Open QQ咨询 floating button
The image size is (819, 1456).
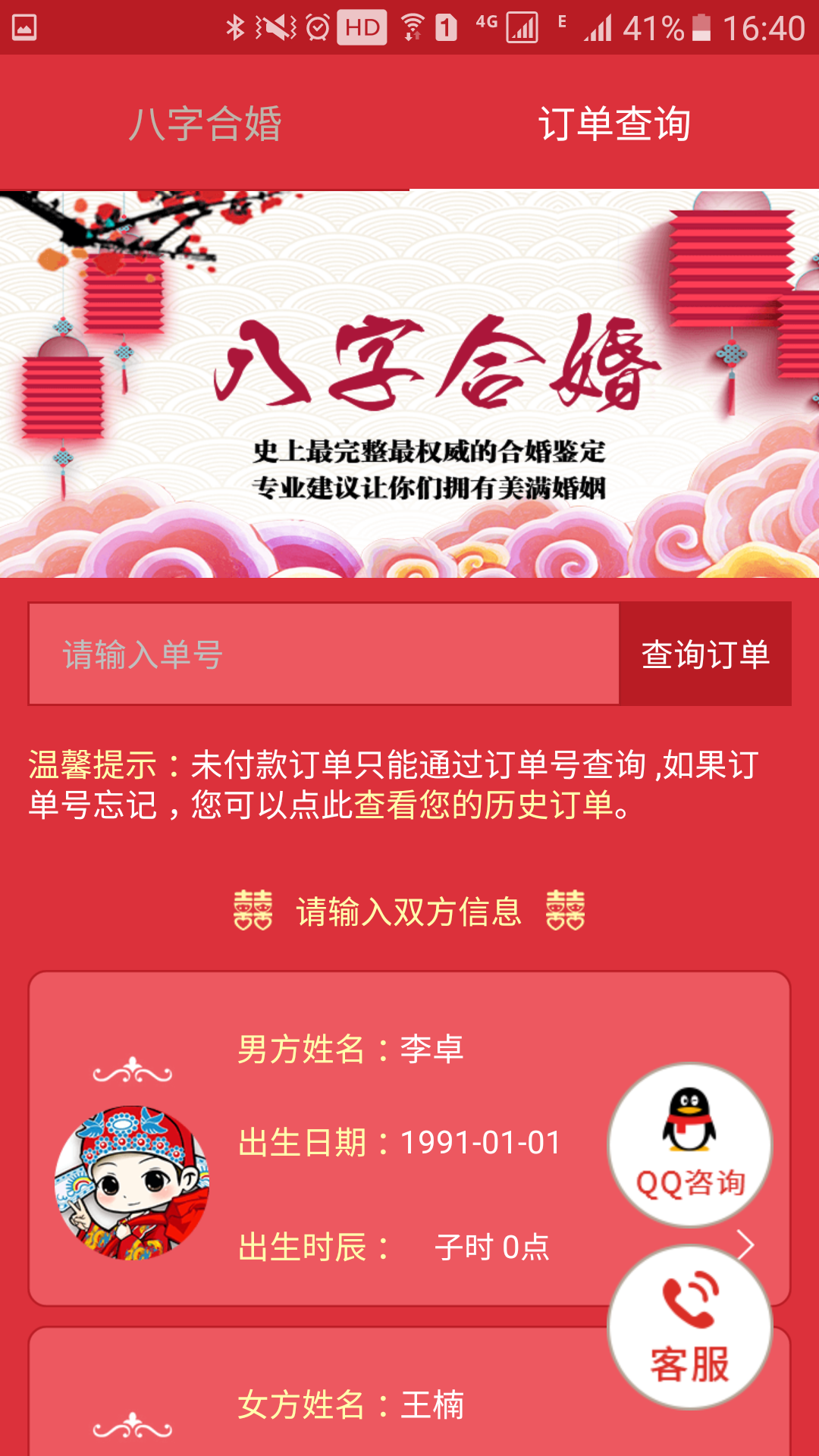pyautogui.click(x=690, y=1144)
